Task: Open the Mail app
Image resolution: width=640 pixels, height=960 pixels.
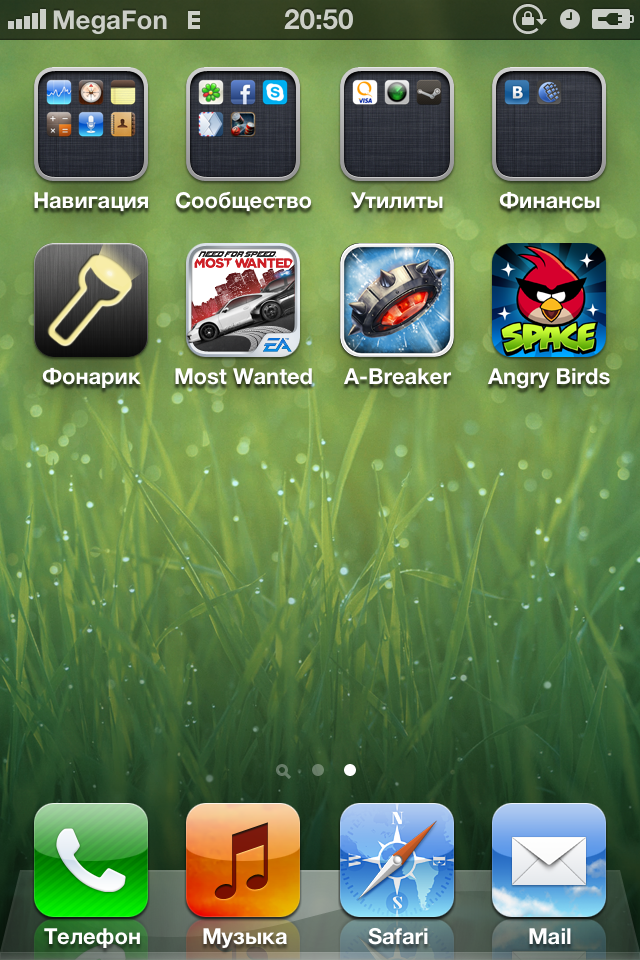Action: tap(549, 861)
